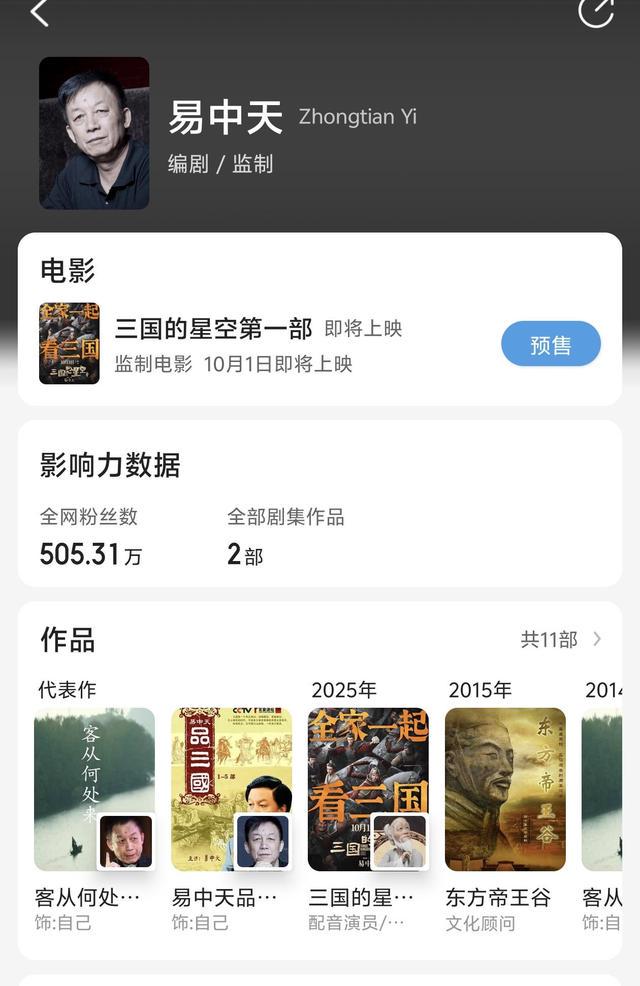Open the 易中天品三国 poster card
The height and width of the screenshot is (986, 640).
[231, 789]
